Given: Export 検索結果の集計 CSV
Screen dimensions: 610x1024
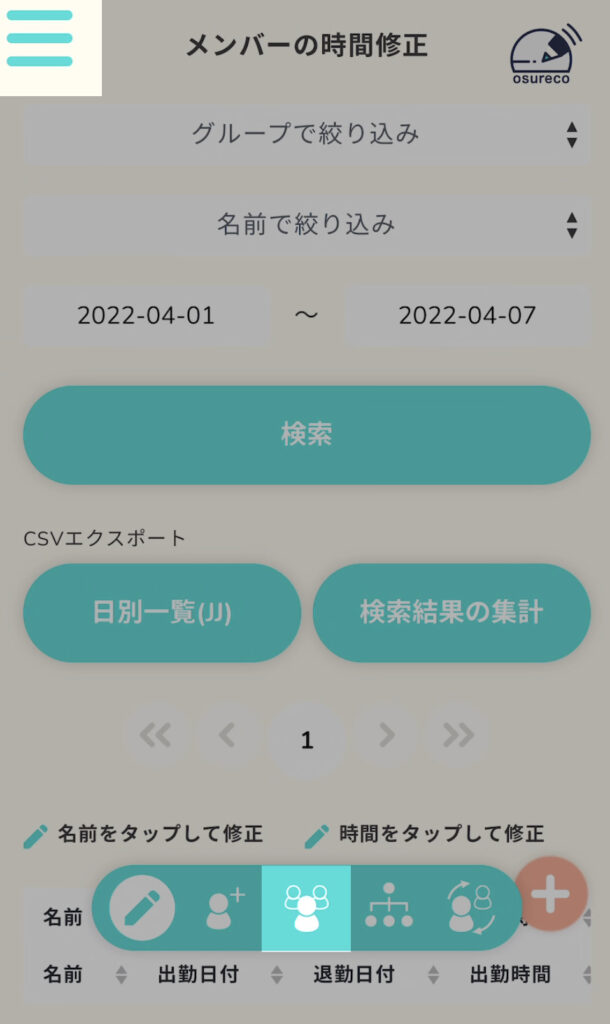Looking at the screenshot, I should coord(451,613).
